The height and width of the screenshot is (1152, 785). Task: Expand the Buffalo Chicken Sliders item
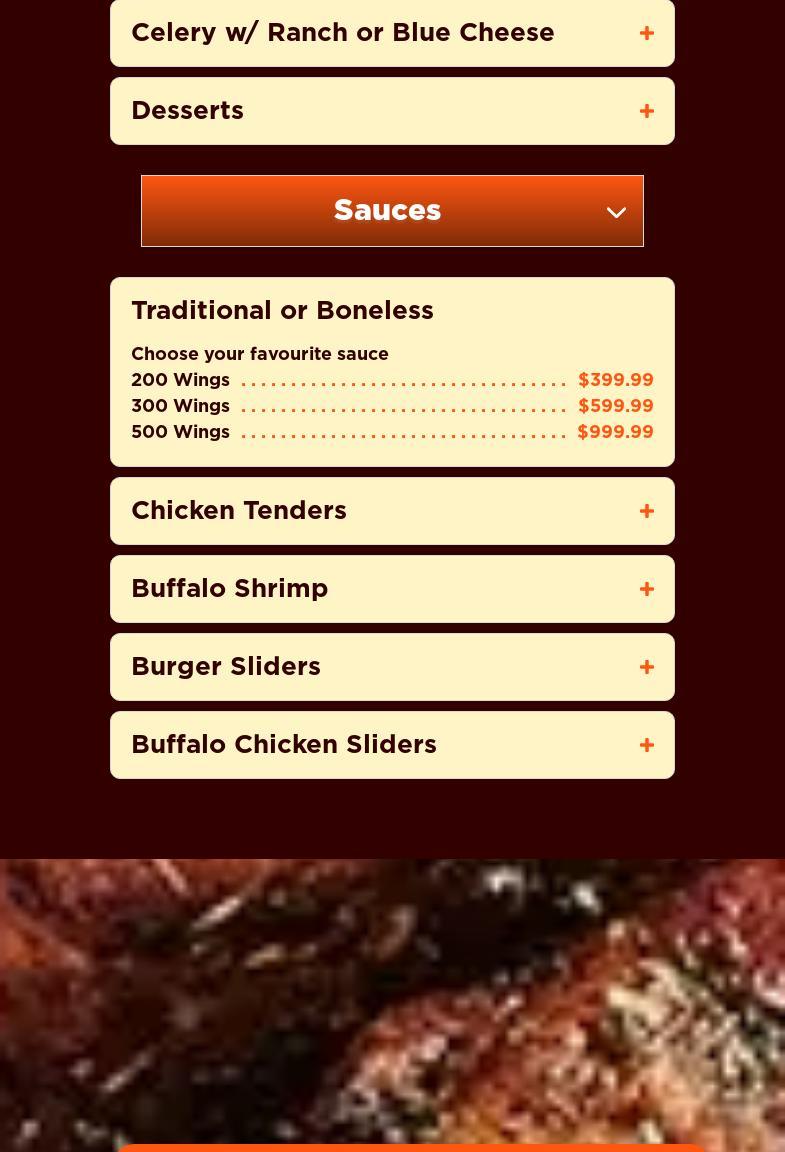[646, 745]
